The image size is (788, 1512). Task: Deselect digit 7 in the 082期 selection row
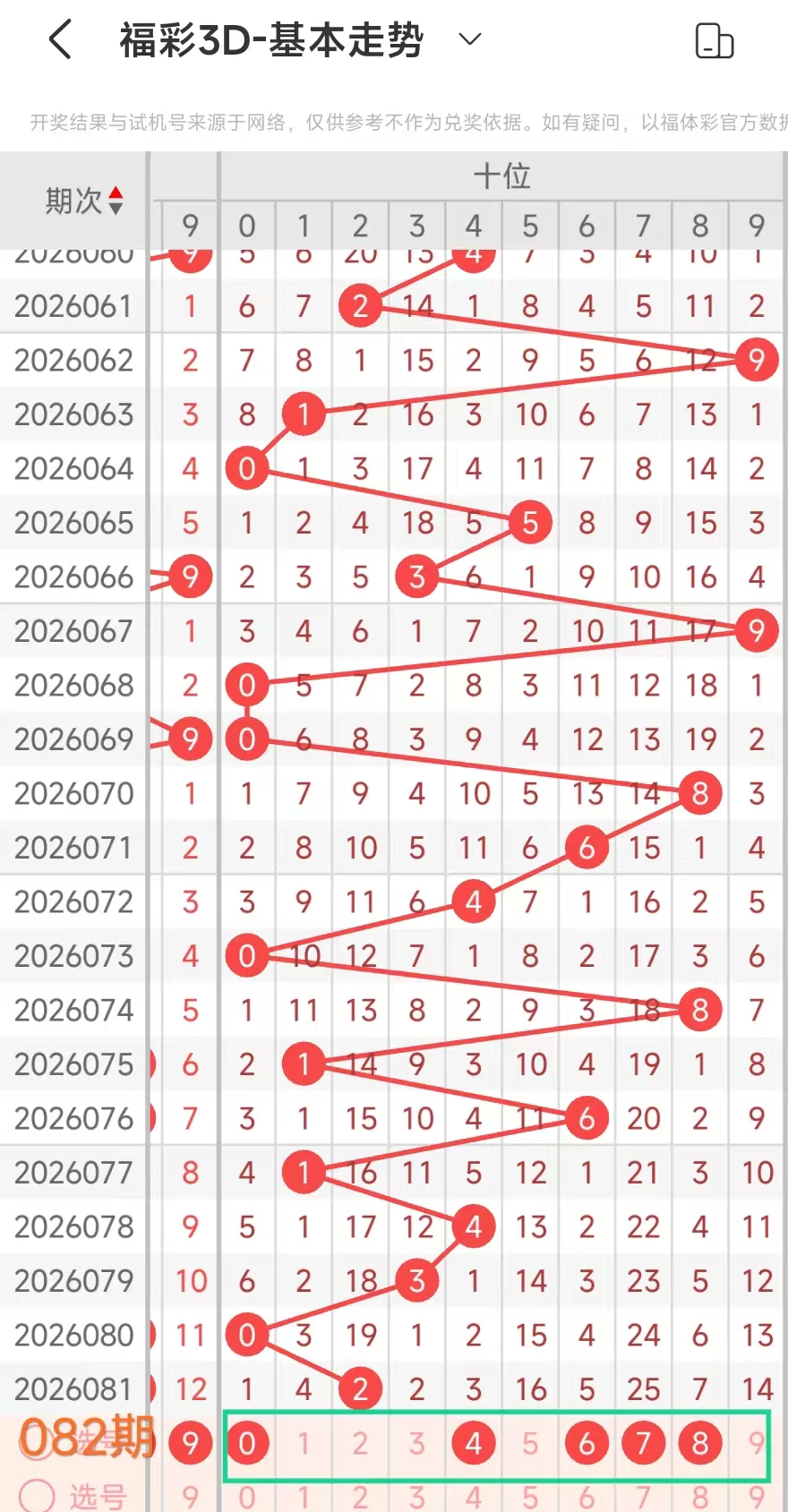[643, 1443]
